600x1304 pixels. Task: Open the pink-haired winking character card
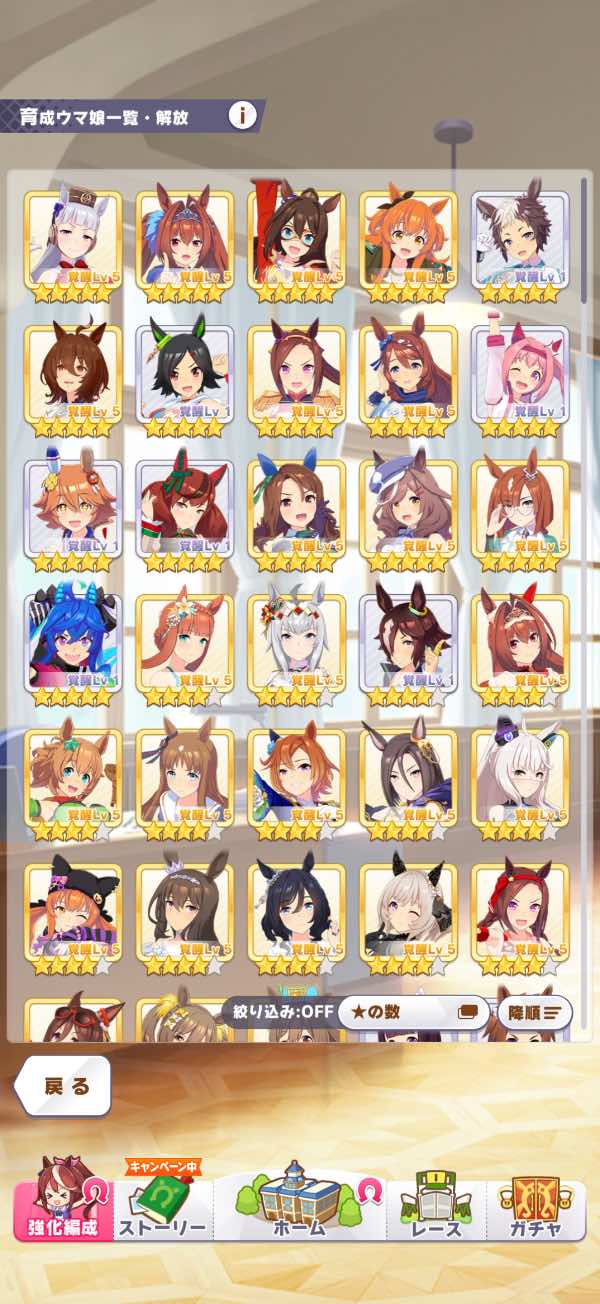coord(520,375)
